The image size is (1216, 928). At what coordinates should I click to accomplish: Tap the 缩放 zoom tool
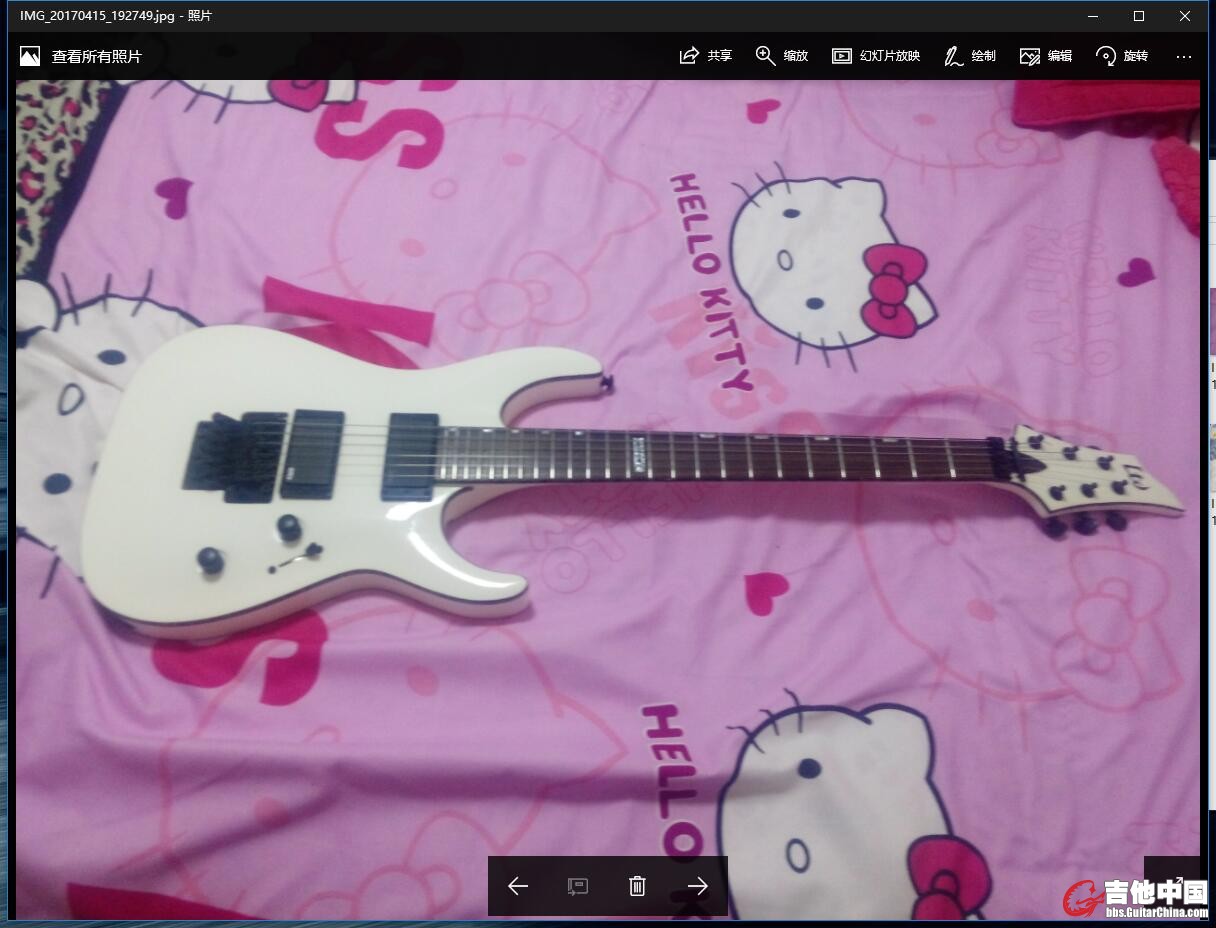coord(782,56)
